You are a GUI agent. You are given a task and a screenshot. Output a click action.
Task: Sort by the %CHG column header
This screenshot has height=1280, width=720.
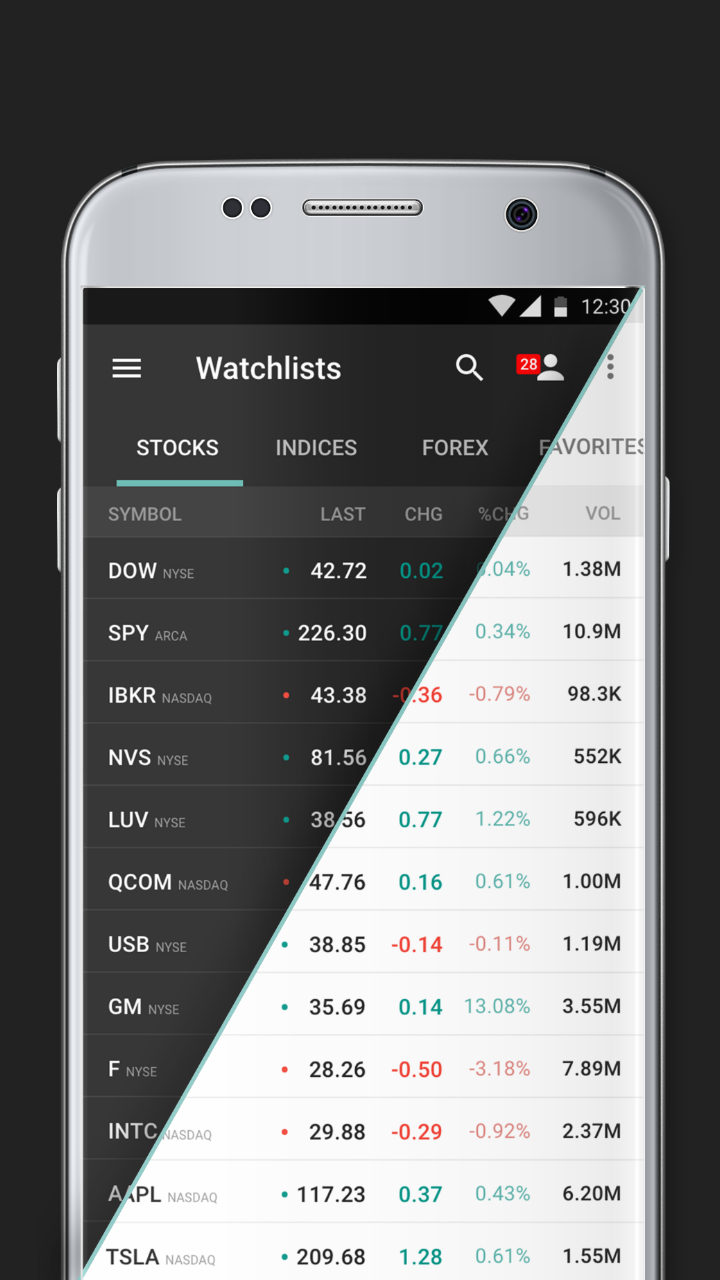click(x=503, y=513)
